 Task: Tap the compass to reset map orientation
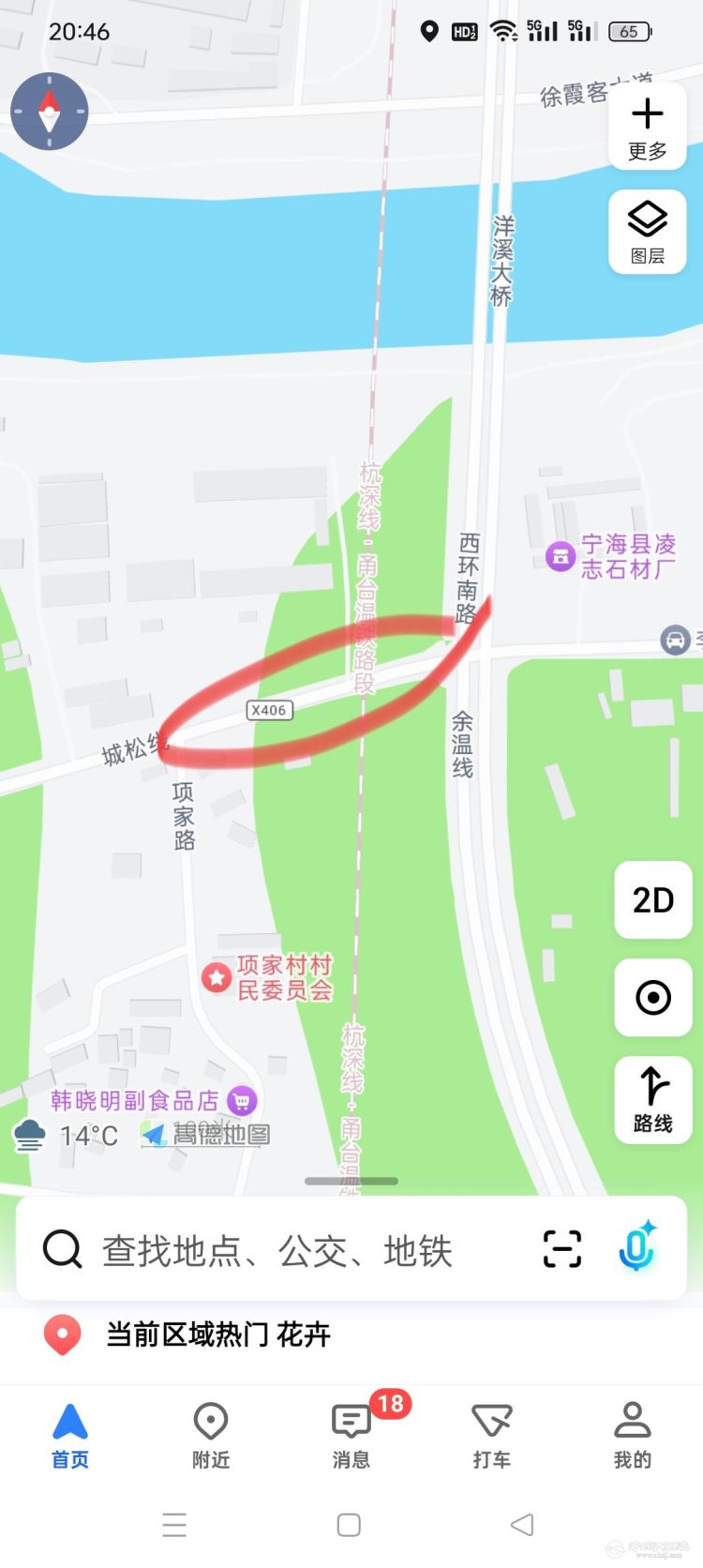(x=50, y=112)
